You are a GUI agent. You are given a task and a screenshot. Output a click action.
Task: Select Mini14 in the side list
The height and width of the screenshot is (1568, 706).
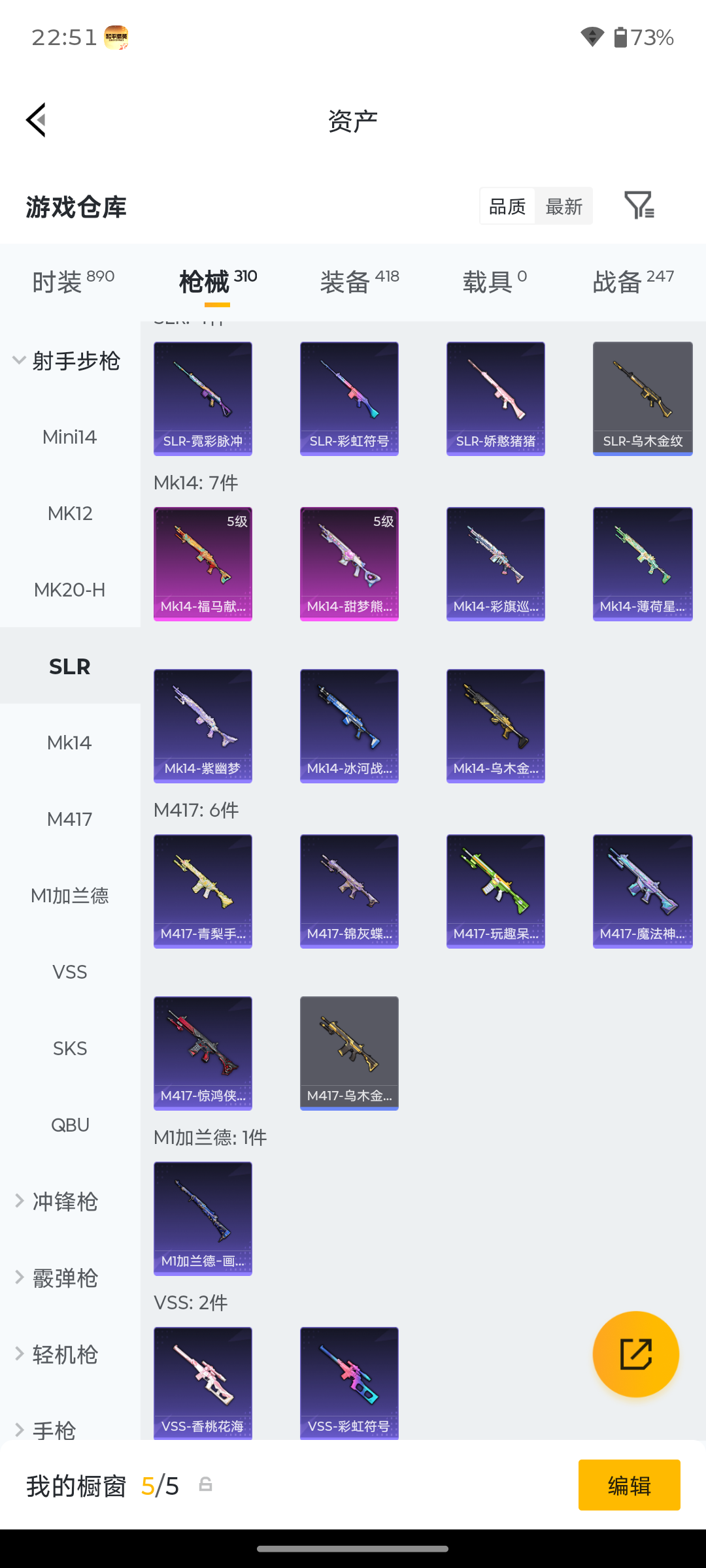(x=70, y=436)
